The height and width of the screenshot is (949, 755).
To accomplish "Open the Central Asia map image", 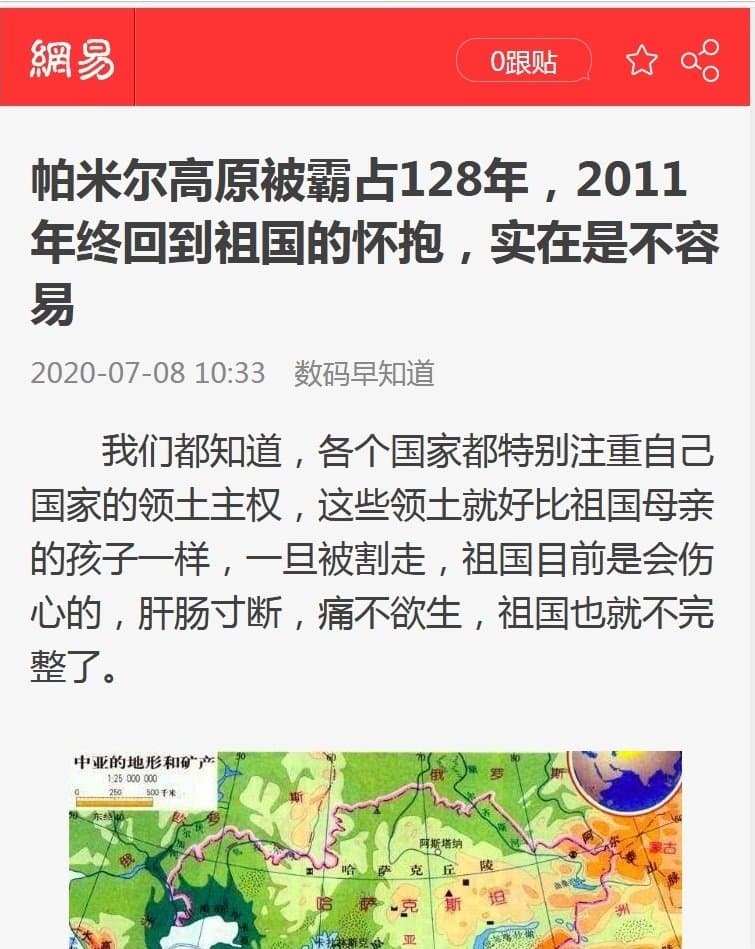I will tap(375, 850).
